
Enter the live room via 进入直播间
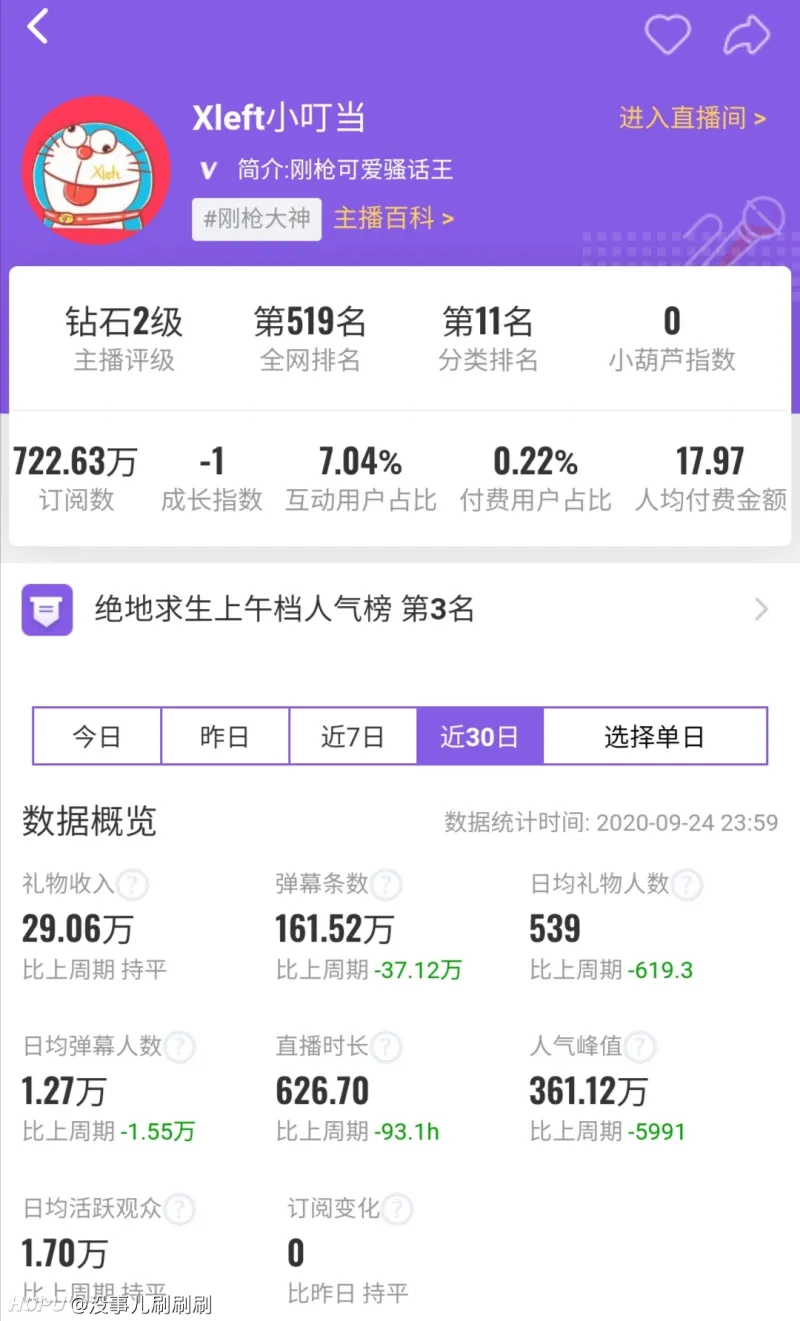coord(692,118)
